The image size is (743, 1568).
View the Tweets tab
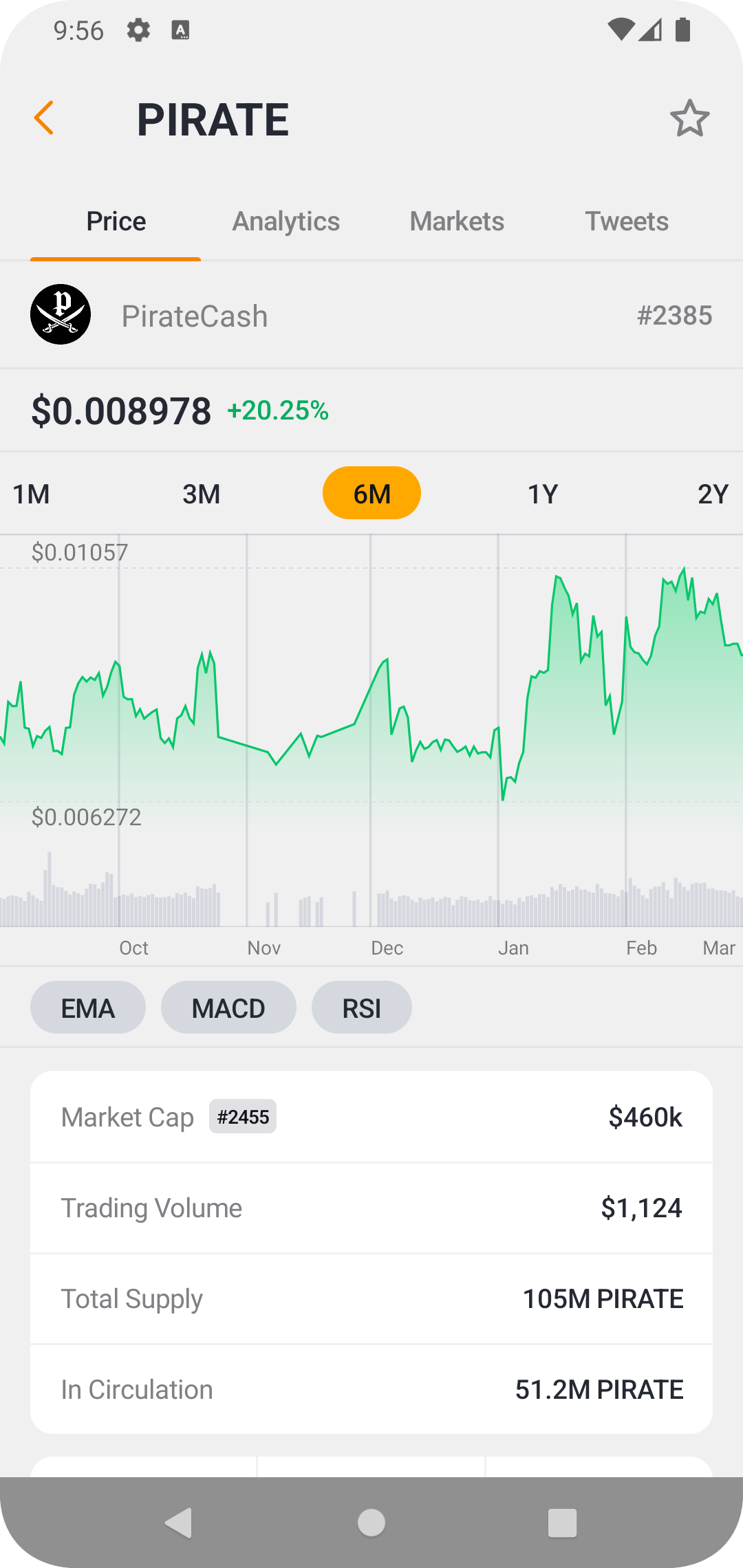[x=627, y=221]
